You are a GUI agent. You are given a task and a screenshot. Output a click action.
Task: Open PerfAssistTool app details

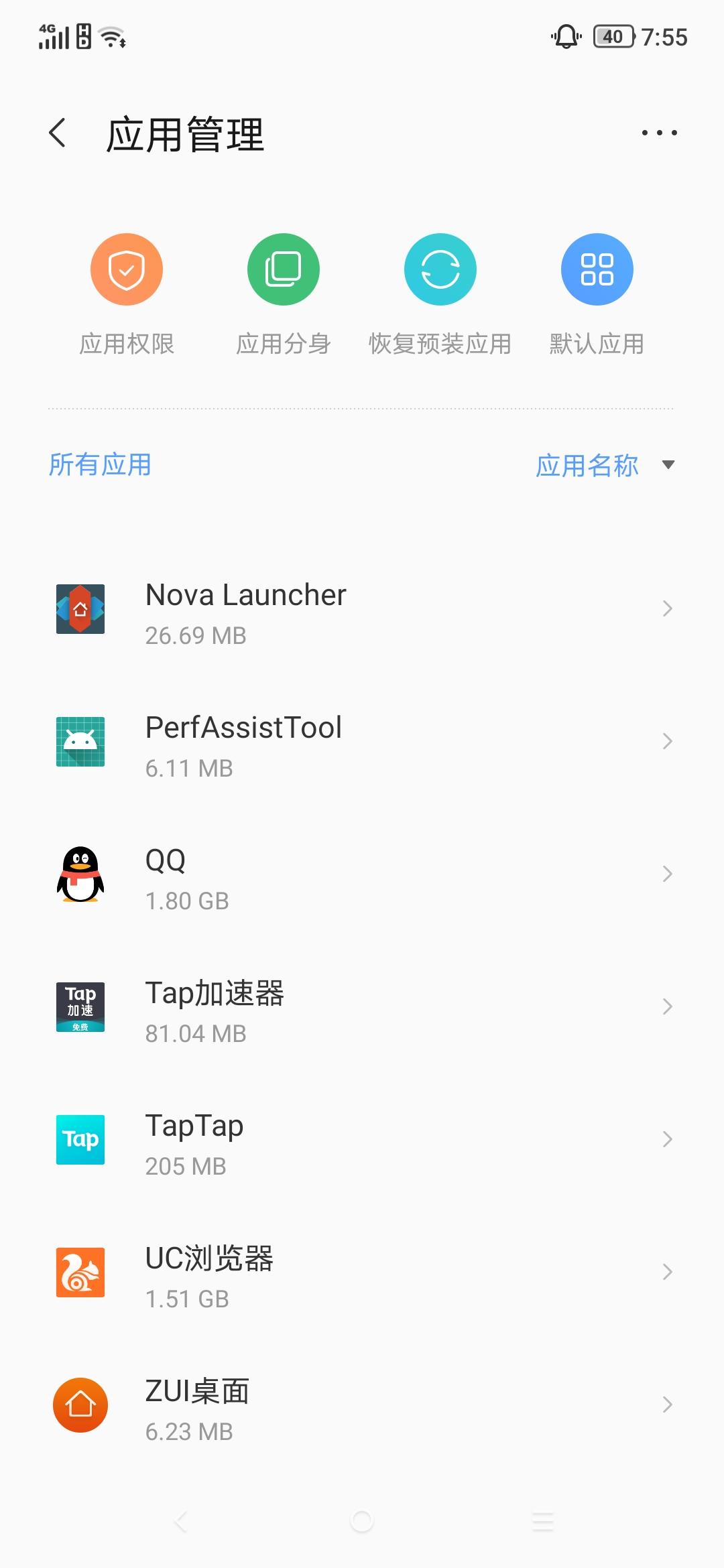(x=362, y=741)
